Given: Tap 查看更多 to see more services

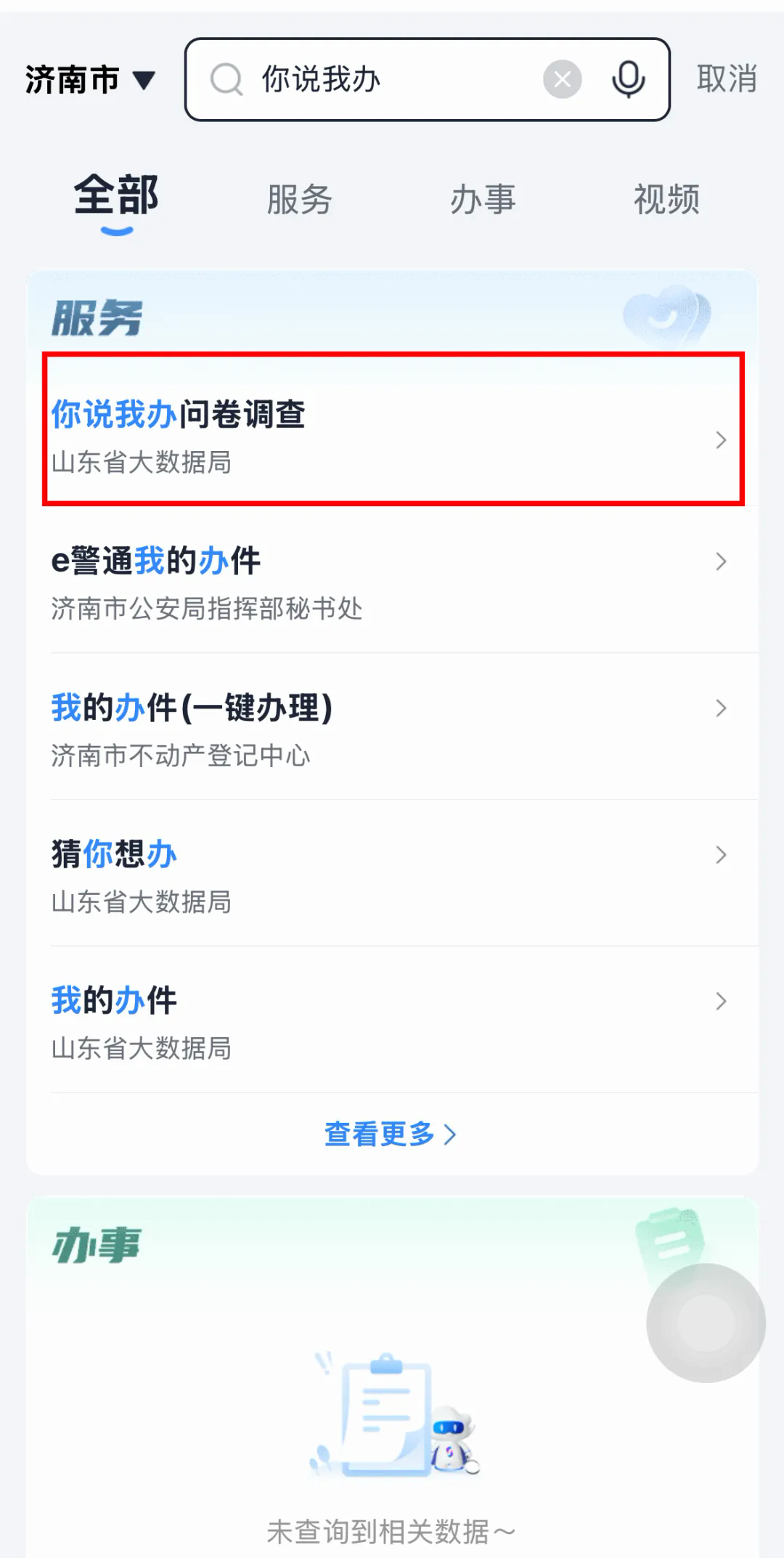Looking at the screenshot, I should 391,1134.
